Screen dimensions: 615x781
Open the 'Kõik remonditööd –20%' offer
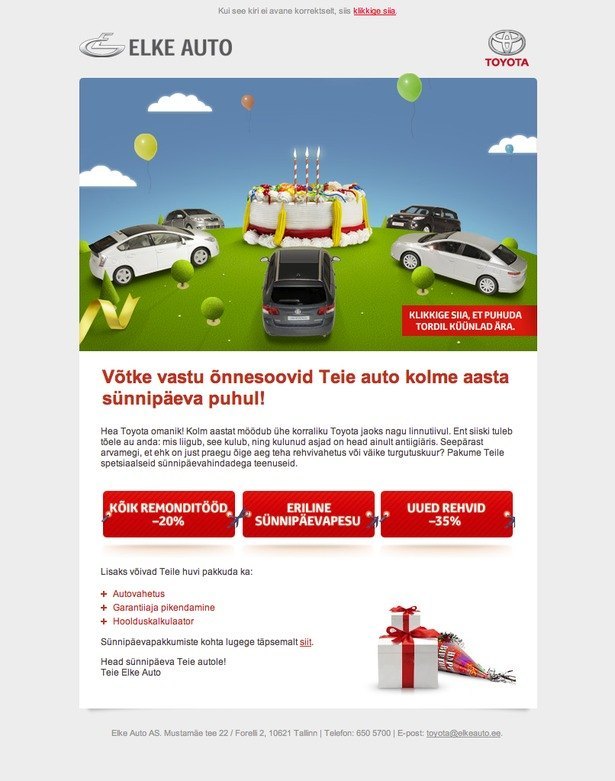tap(171, 514)
